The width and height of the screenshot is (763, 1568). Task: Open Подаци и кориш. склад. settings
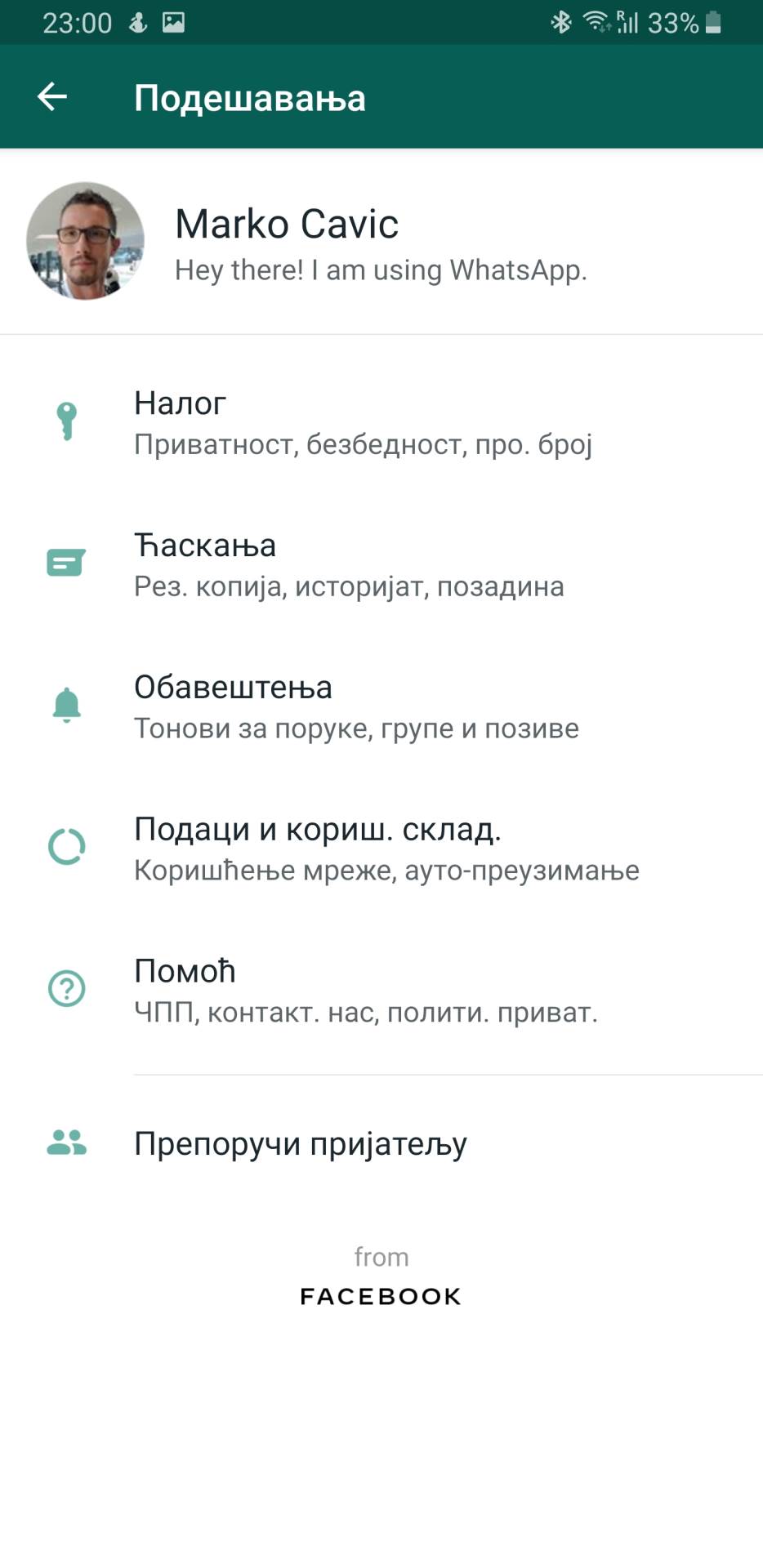click(386, 849)
